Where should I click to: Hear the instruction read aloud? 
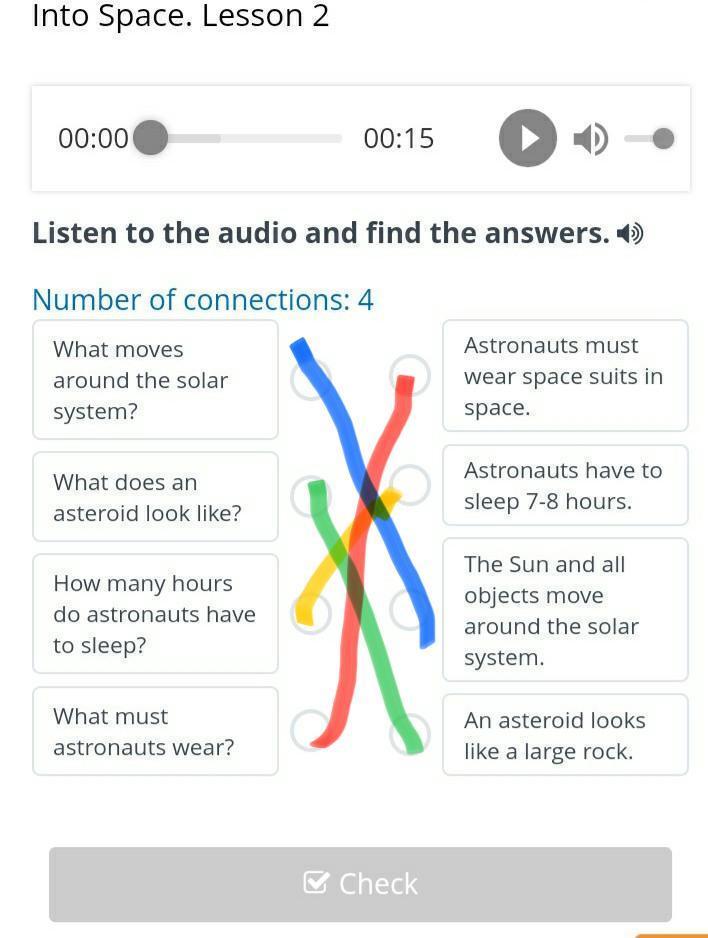629,234
